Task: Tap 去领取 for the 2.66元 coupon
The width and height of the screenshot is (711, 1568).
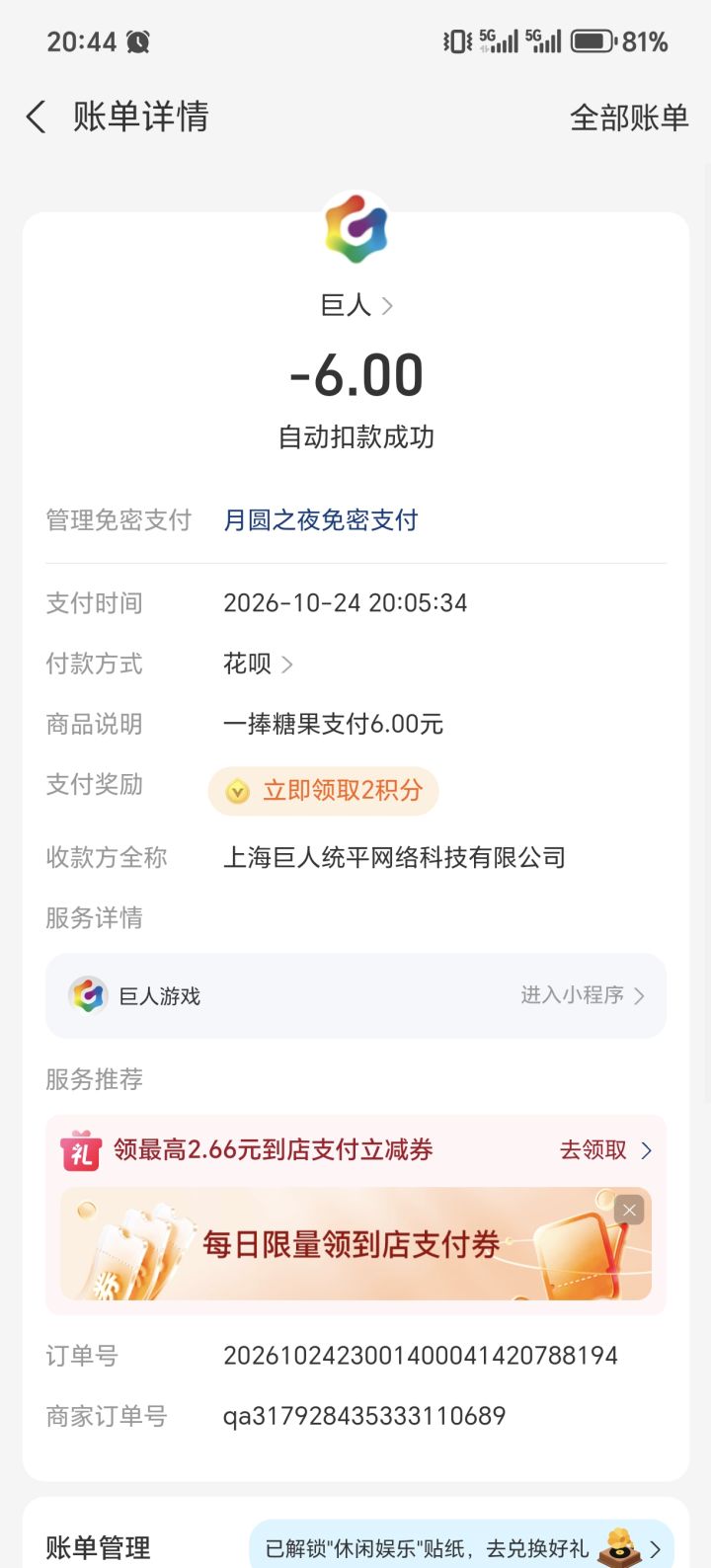Action: [606, 1150]
